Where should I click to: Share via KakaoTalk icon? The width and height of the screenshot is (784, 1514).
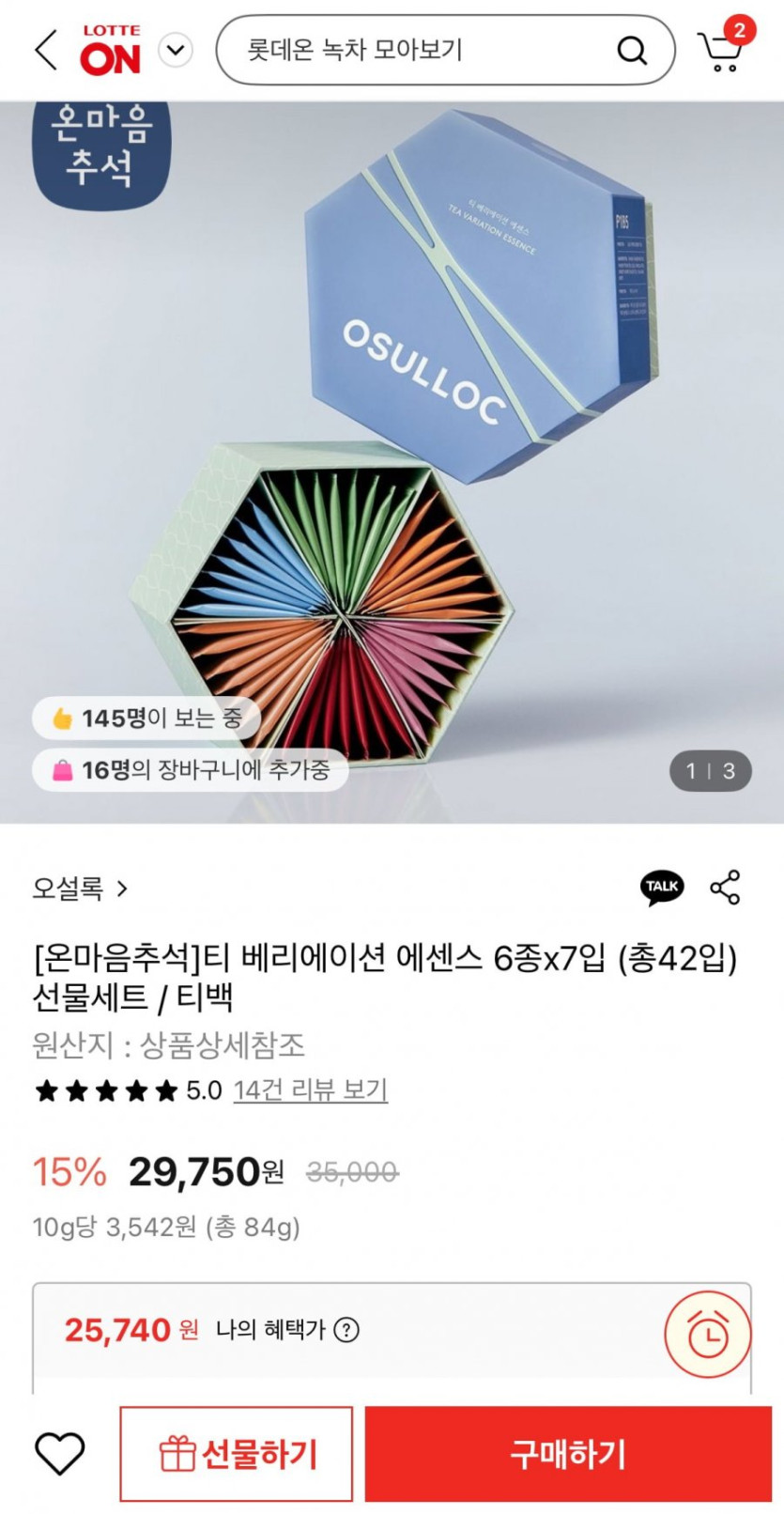[x=662, y=887]
